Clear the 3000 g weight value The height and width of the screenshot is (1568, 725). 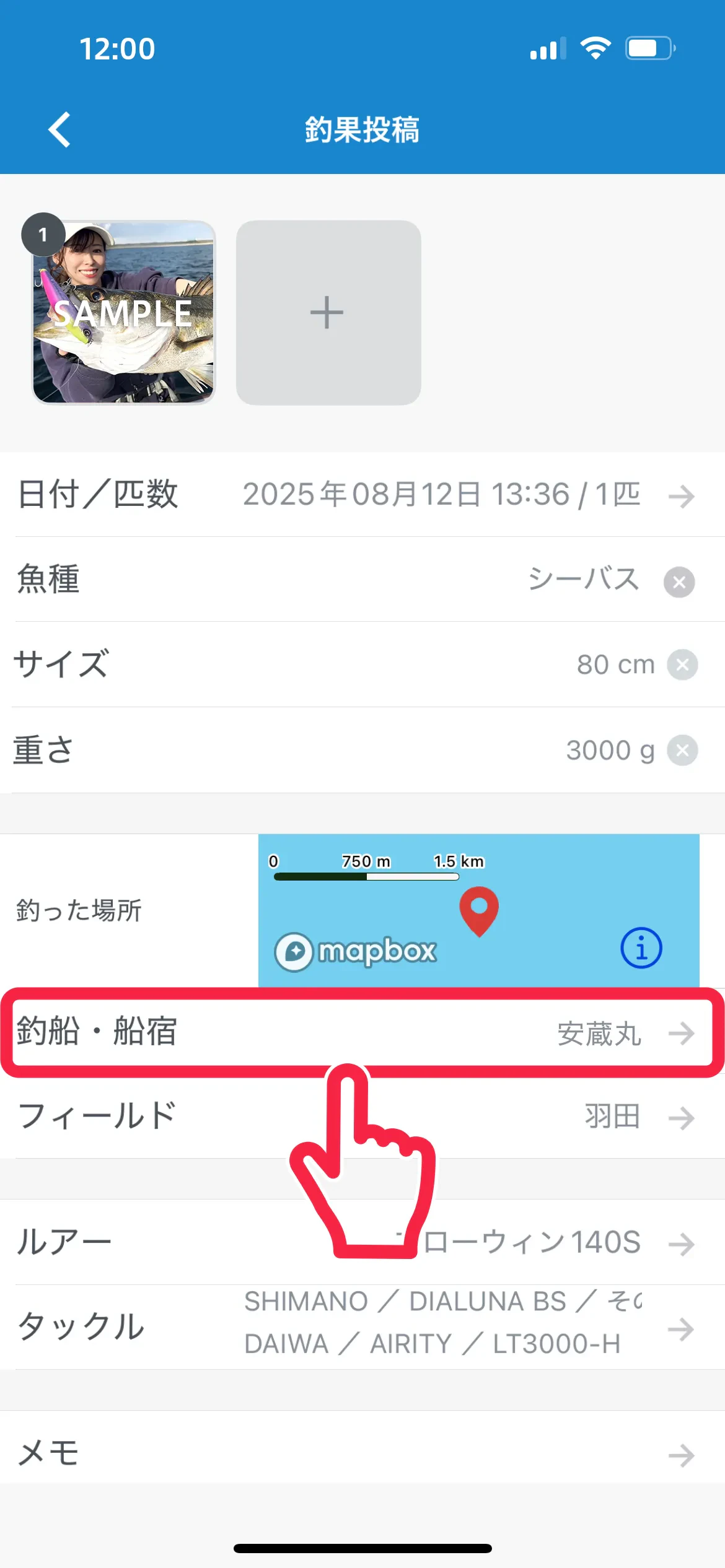[x=682, y=751]
